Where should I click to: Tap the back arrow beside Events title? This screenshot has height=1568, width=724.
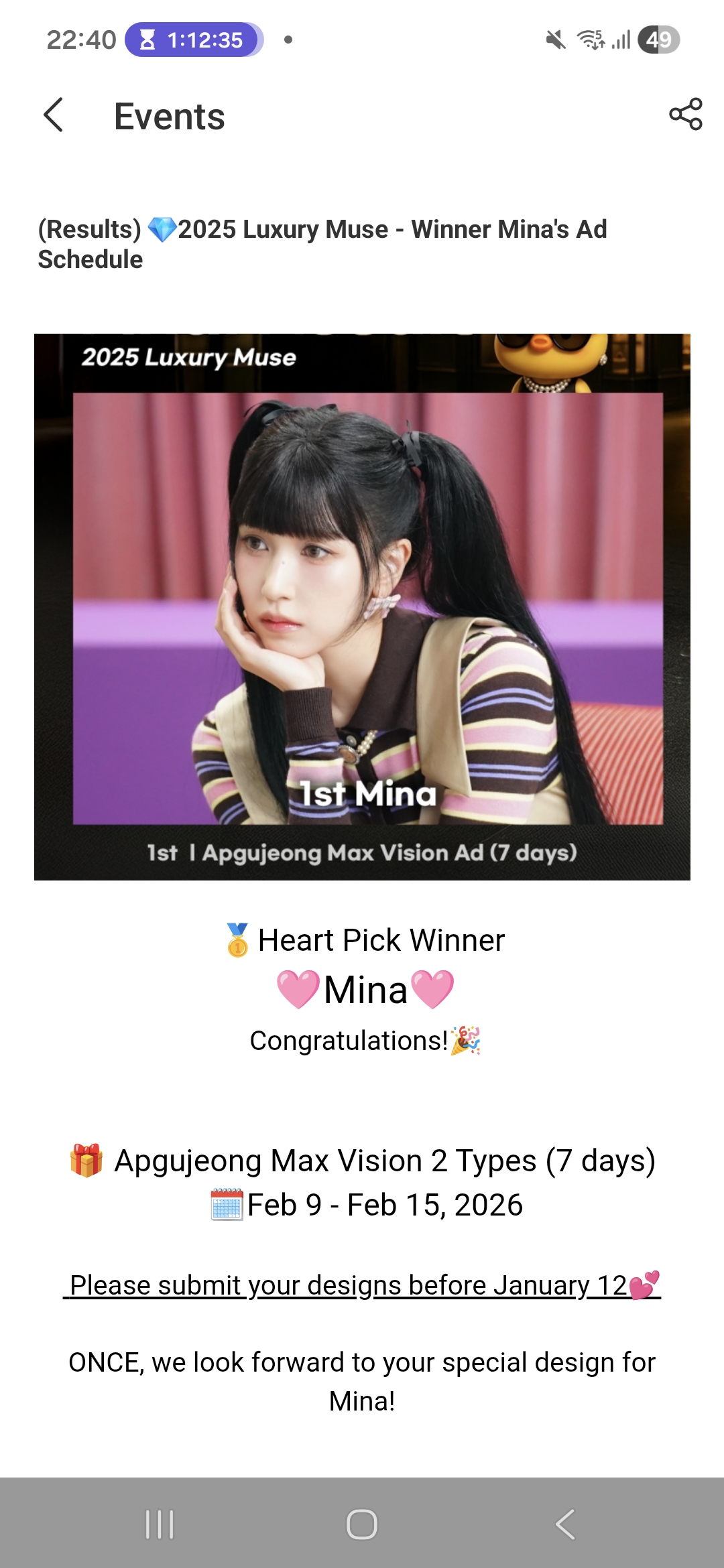tap(55, 117)
